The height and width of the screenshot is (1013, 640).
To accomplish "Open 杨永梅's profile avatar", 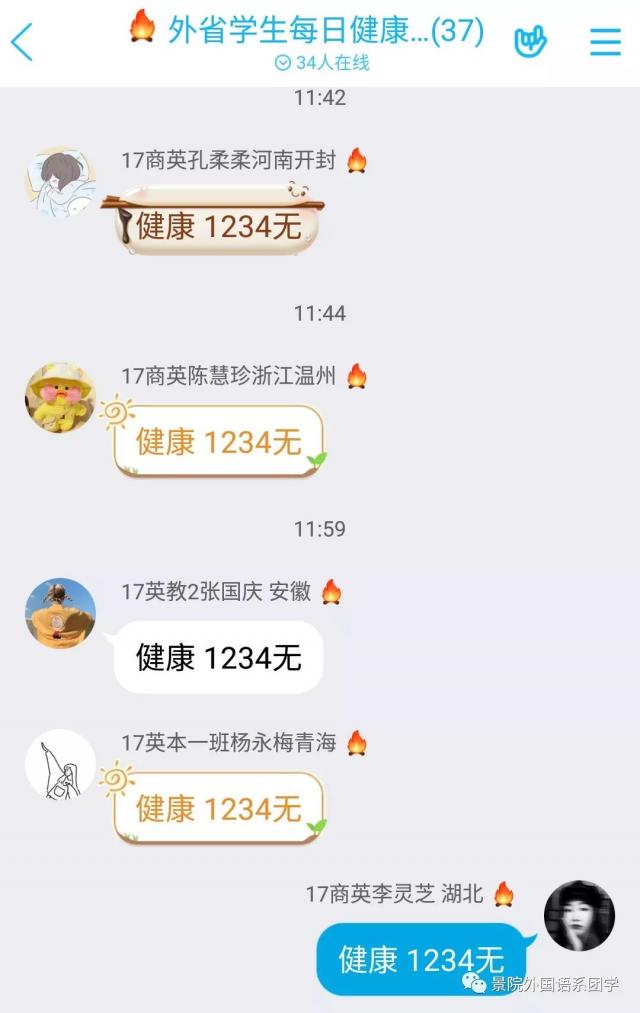I will (x=60, y=764).
